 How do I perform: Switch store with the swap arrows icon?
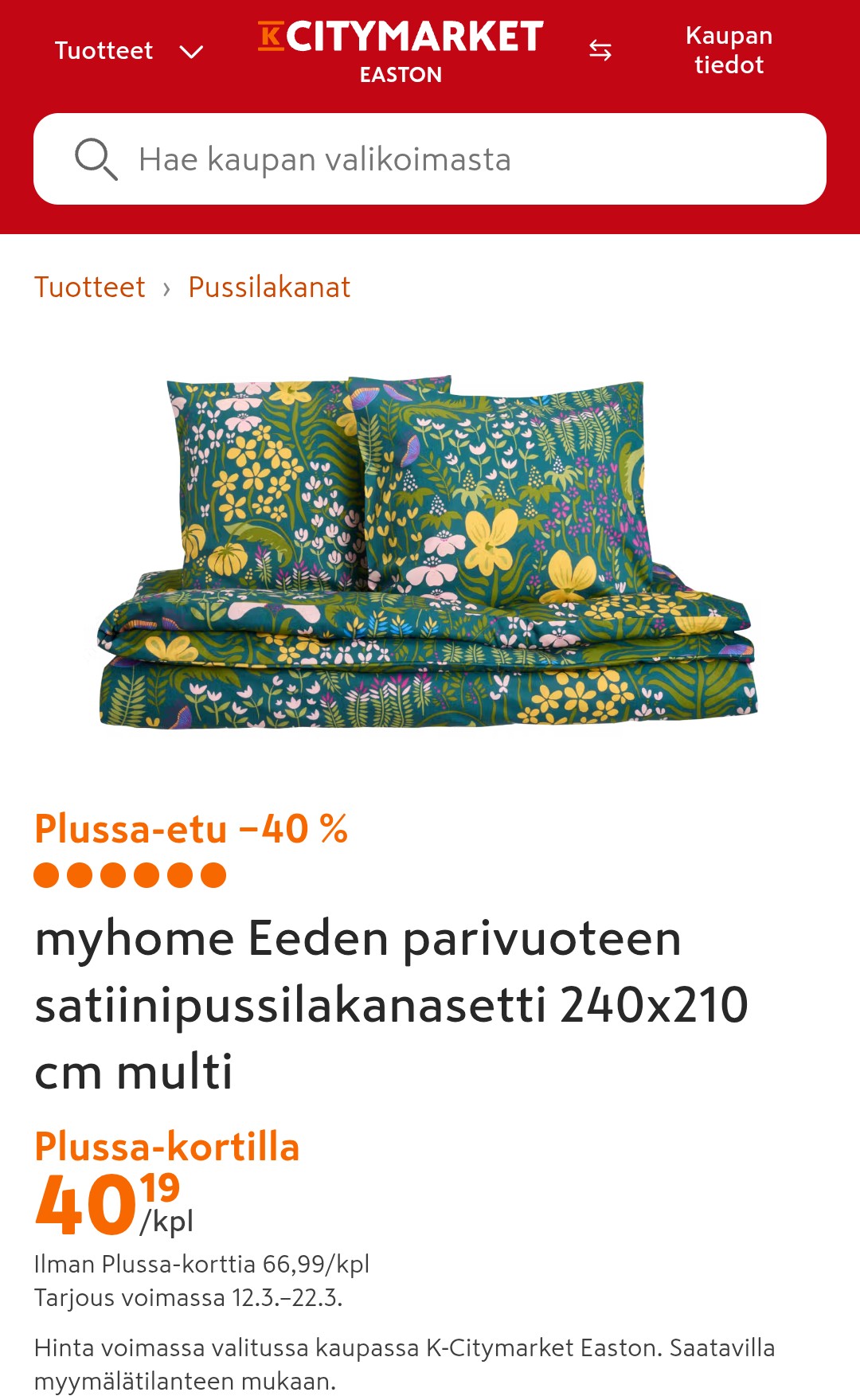600,51
